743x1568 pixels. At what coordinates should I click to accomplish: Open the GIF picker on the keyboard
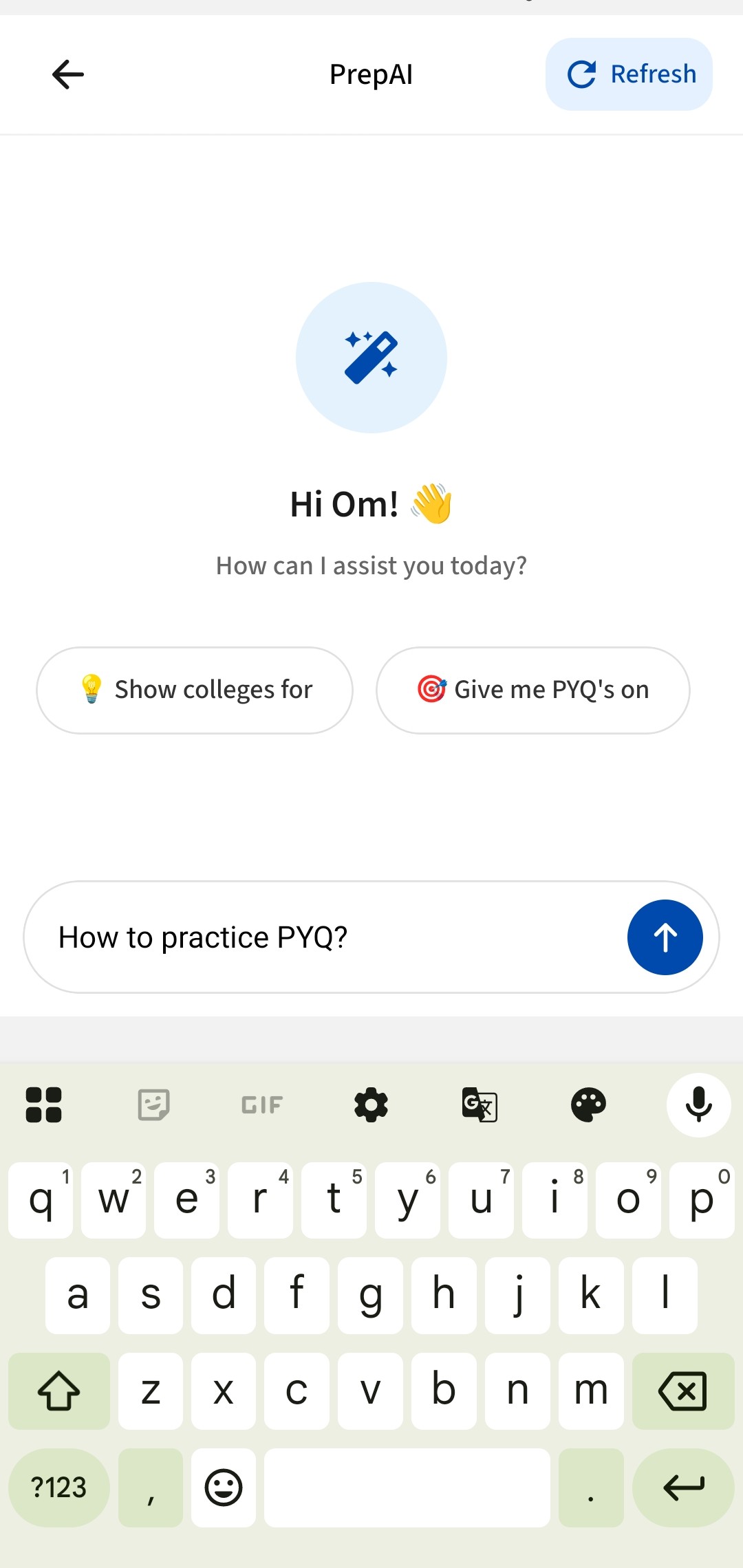[x=261, y=1104]
